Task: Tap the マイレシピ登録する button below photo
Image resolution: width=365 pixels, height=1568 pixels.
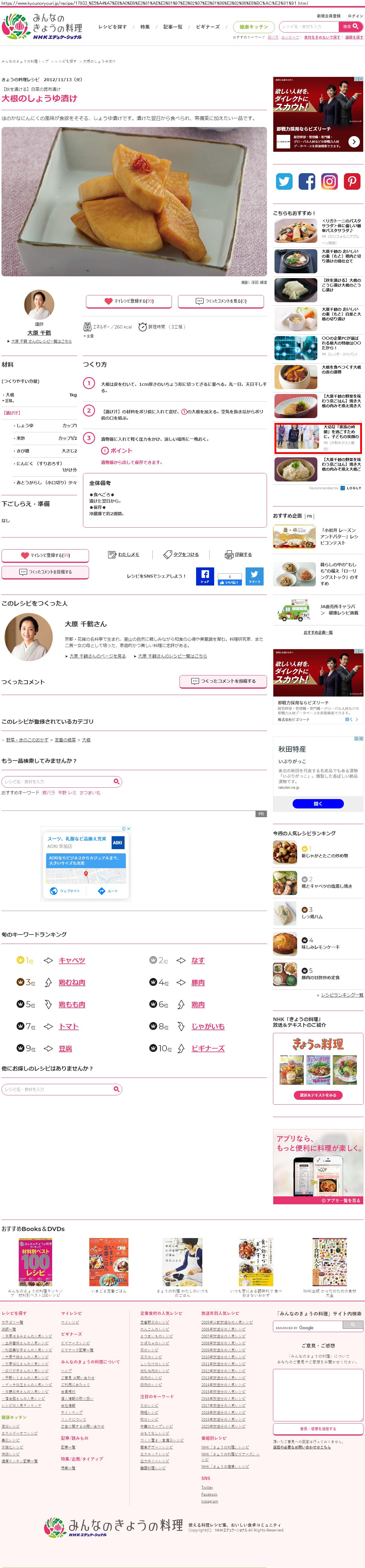Action: coord(129,301)
